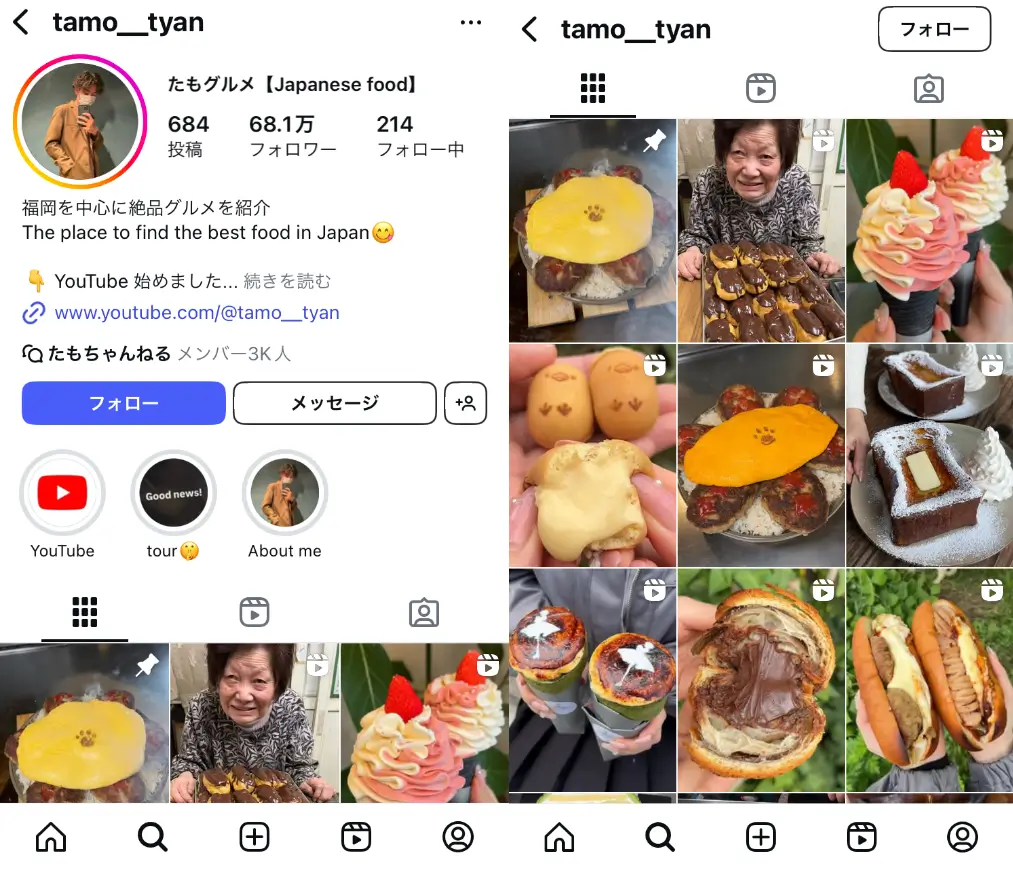Viewport: 1013px width, 870px height.
Task: View the 214 フォロー中 list
Action: pyautogui.click(x=419, y=136)
